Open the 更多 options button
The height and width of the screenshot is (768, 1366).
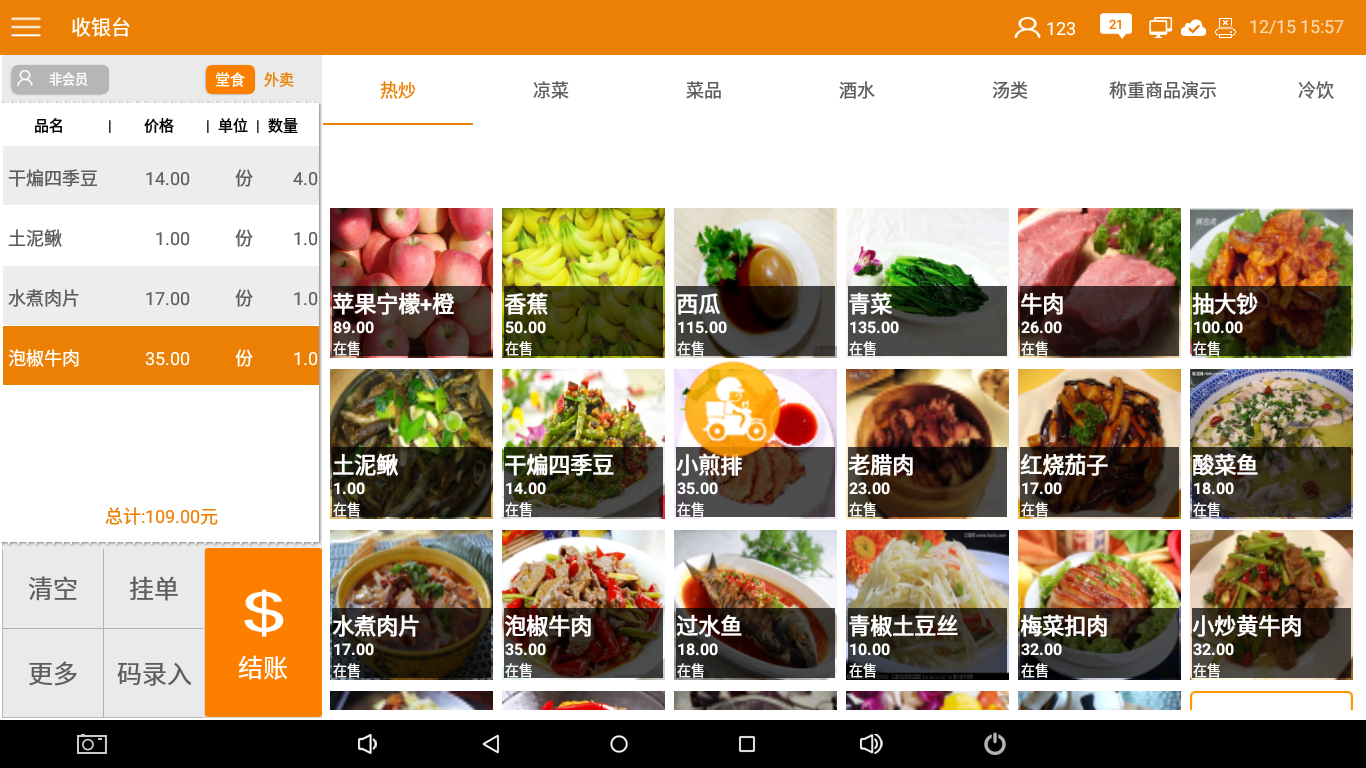point(53,674)
